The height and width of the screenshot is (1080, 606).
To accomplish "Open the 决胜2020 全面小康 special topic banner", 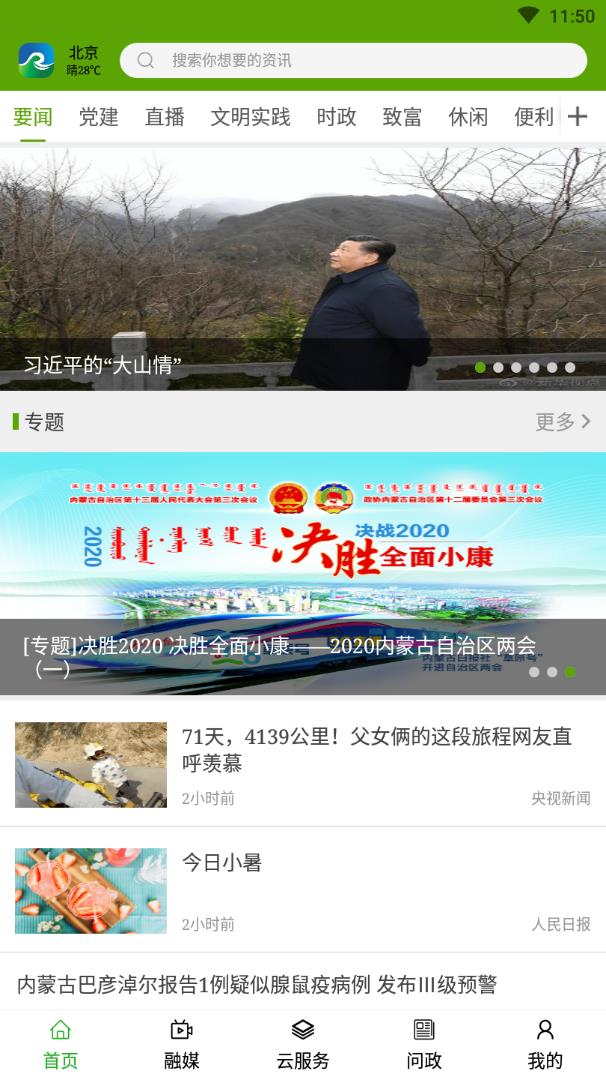I will tap(302, 572).
